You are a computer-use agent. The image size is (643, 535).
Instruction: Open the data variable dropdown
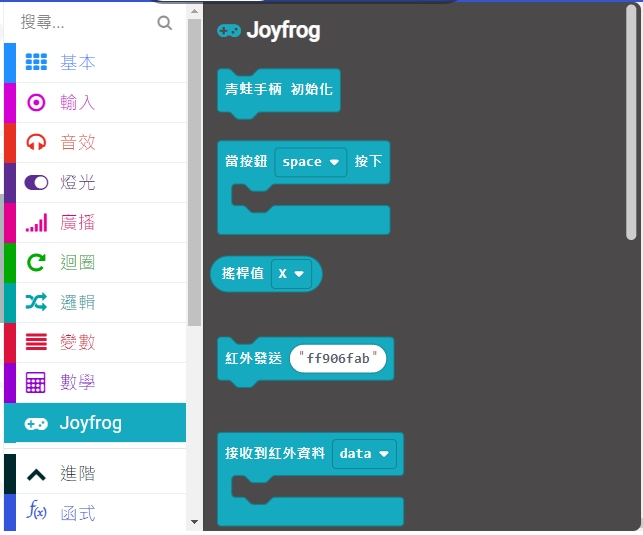coord(364,454)
